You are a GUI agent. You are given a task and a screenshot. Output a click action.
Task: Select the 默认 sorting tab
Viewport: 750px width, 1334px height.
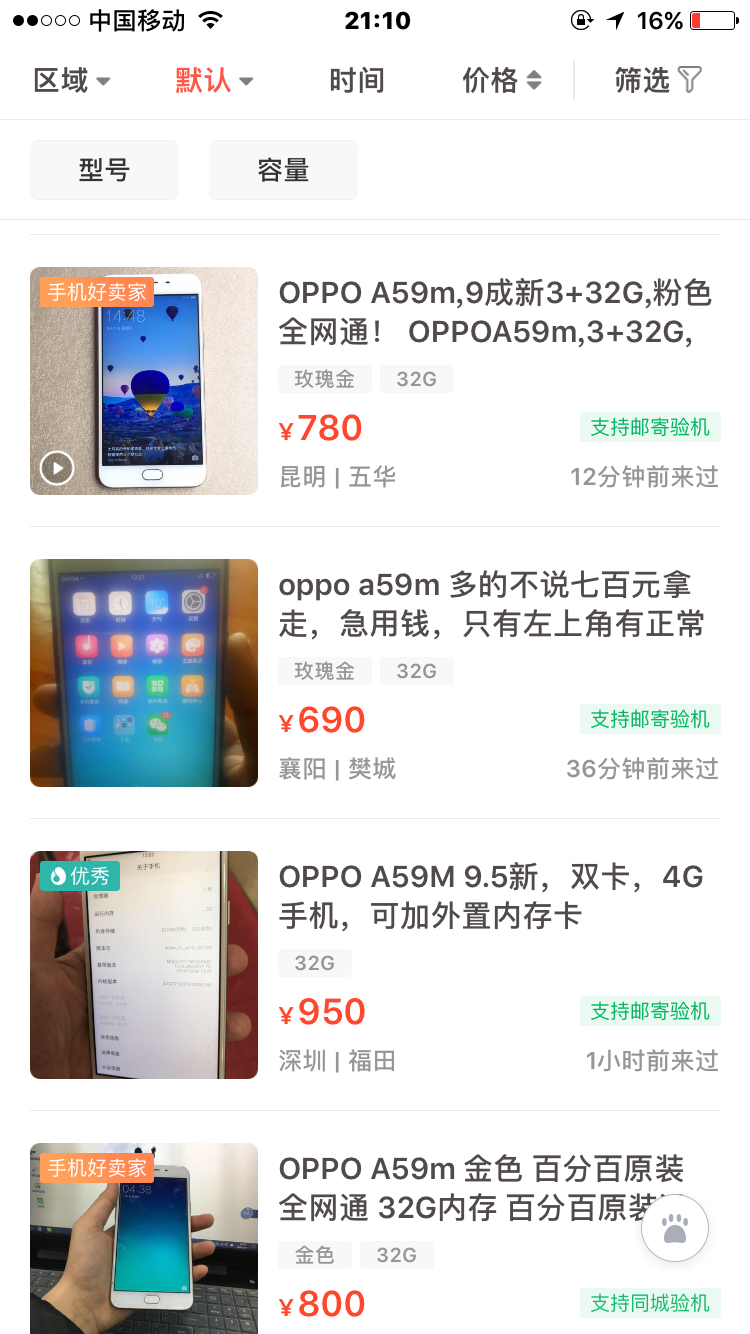(203, 82)
